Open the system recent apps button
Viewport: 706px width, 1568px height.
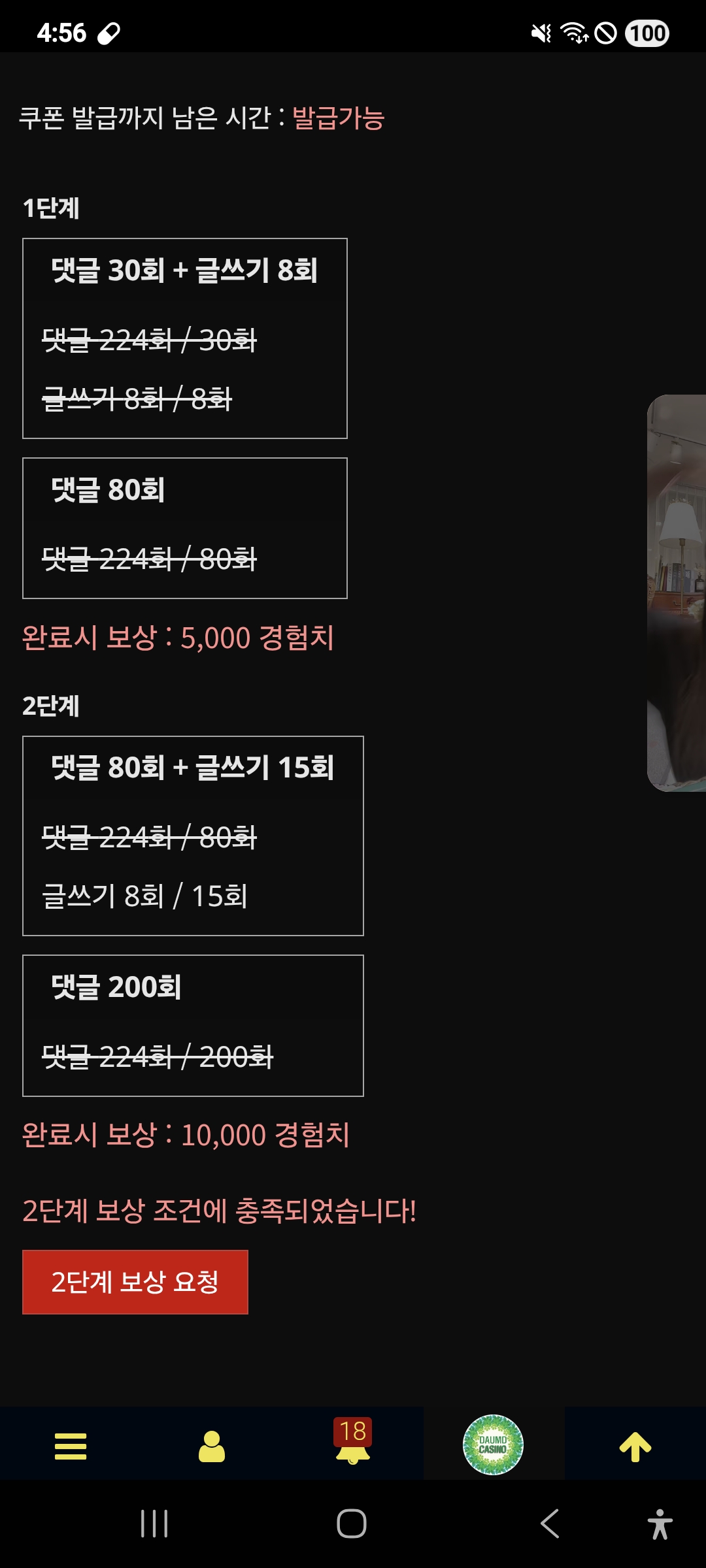[x=154, y=1524]
